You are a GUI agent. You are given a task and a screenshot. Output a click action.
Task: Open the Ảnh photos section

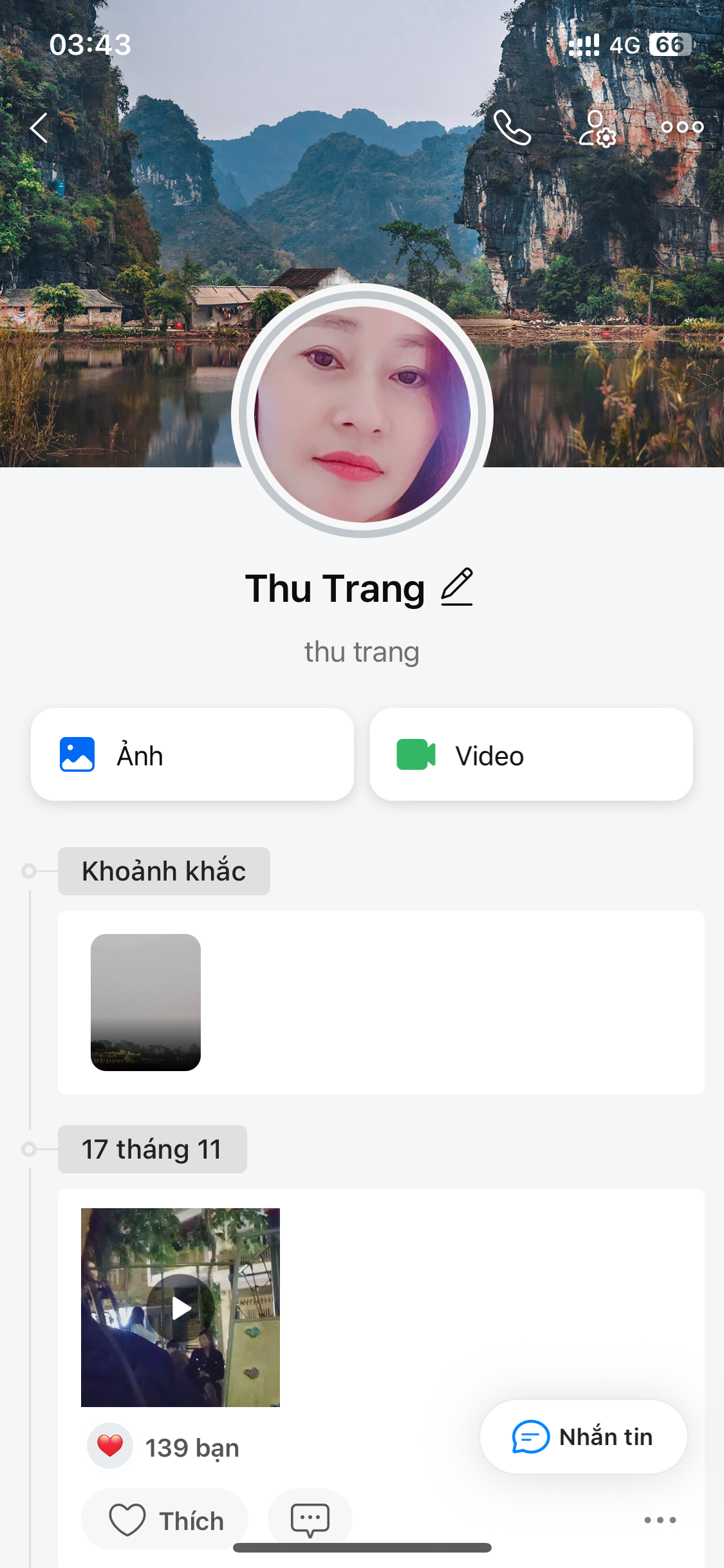pos(192,754)
